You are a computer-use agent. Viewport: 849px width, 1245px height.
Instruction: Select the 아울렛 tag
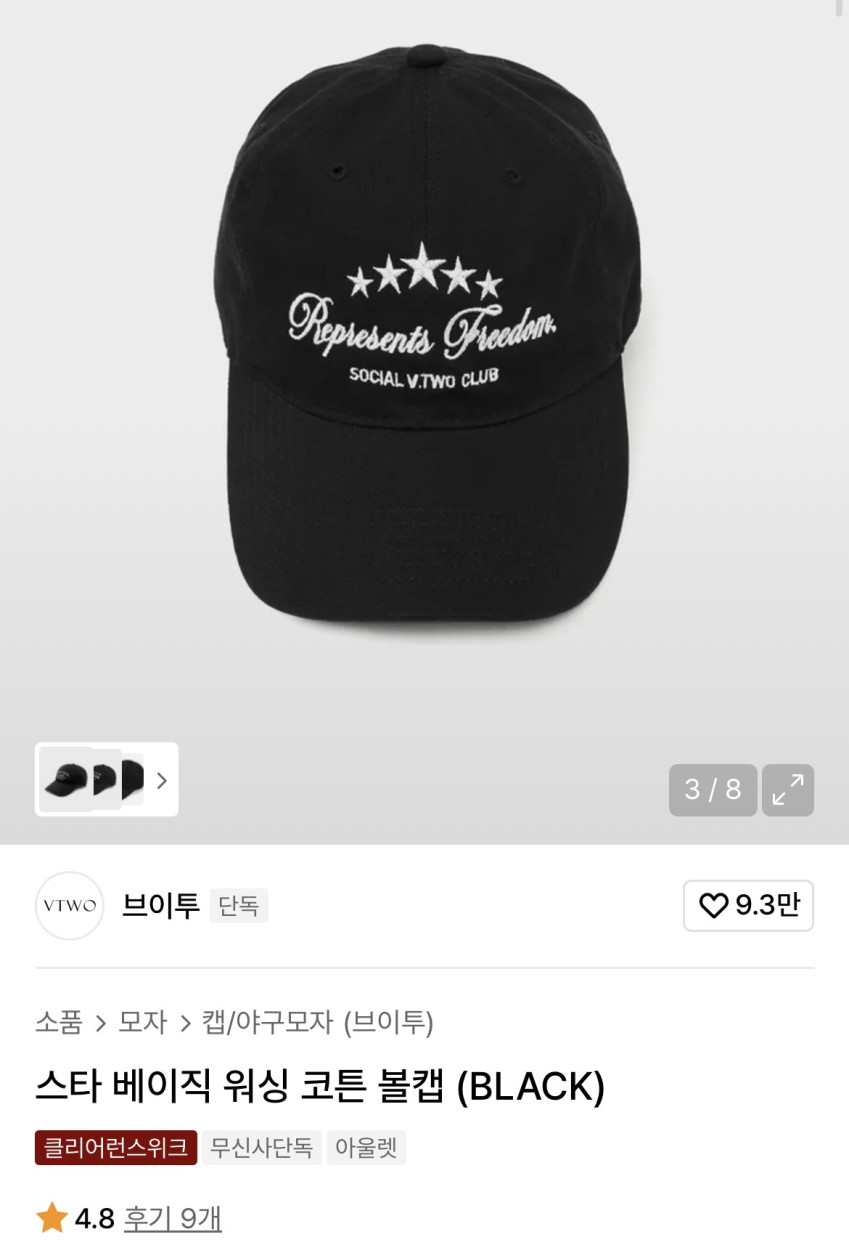(366, 1147)
